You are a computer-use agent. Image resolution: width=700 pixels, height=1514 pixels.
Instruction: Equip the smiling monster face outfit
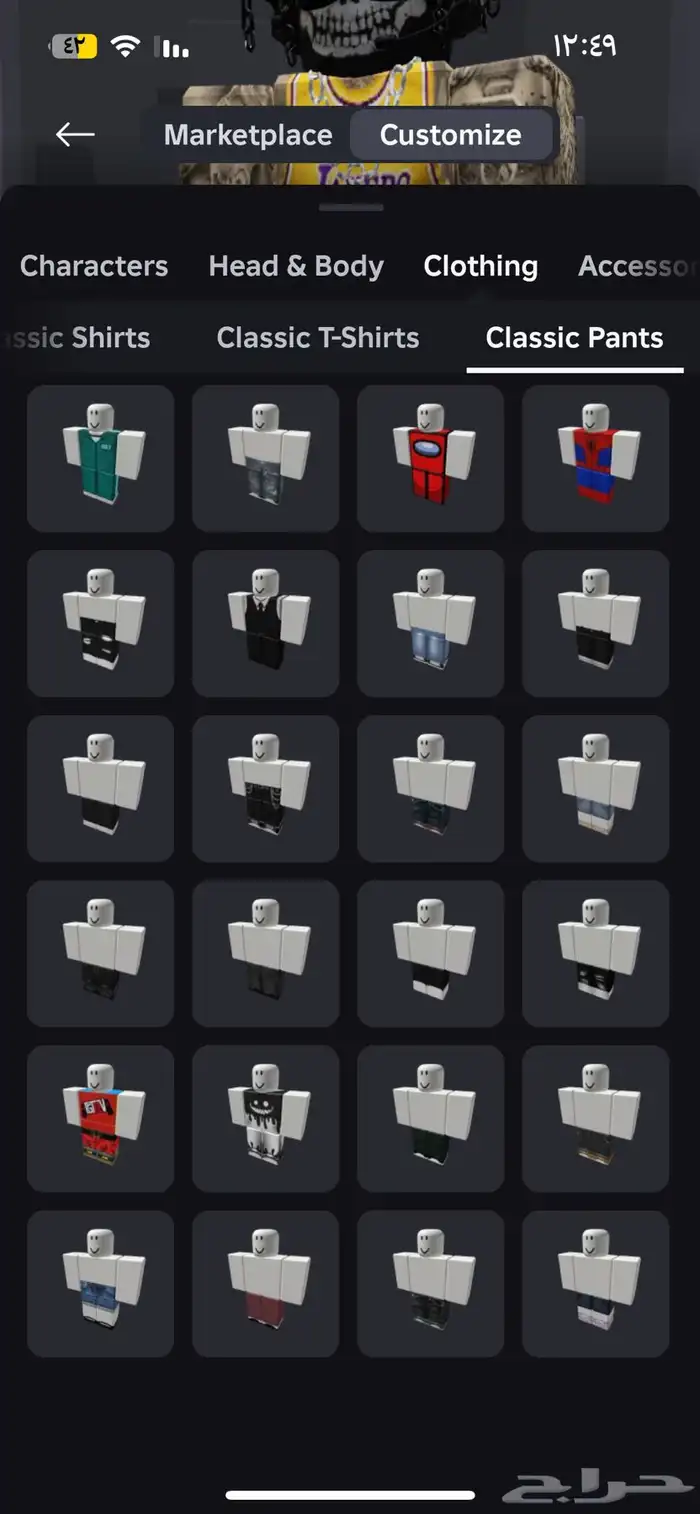pyautogui.click(x=265, y=1118)
